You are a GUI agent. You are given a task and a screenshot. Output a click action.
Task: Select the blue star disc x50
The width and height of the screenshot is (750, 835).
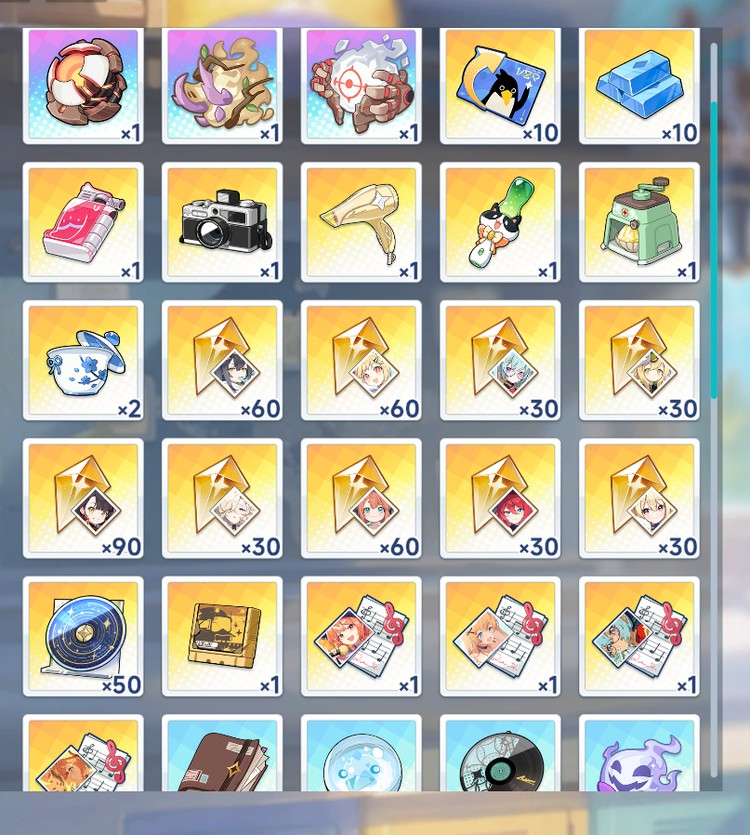[x=83, y=636]
